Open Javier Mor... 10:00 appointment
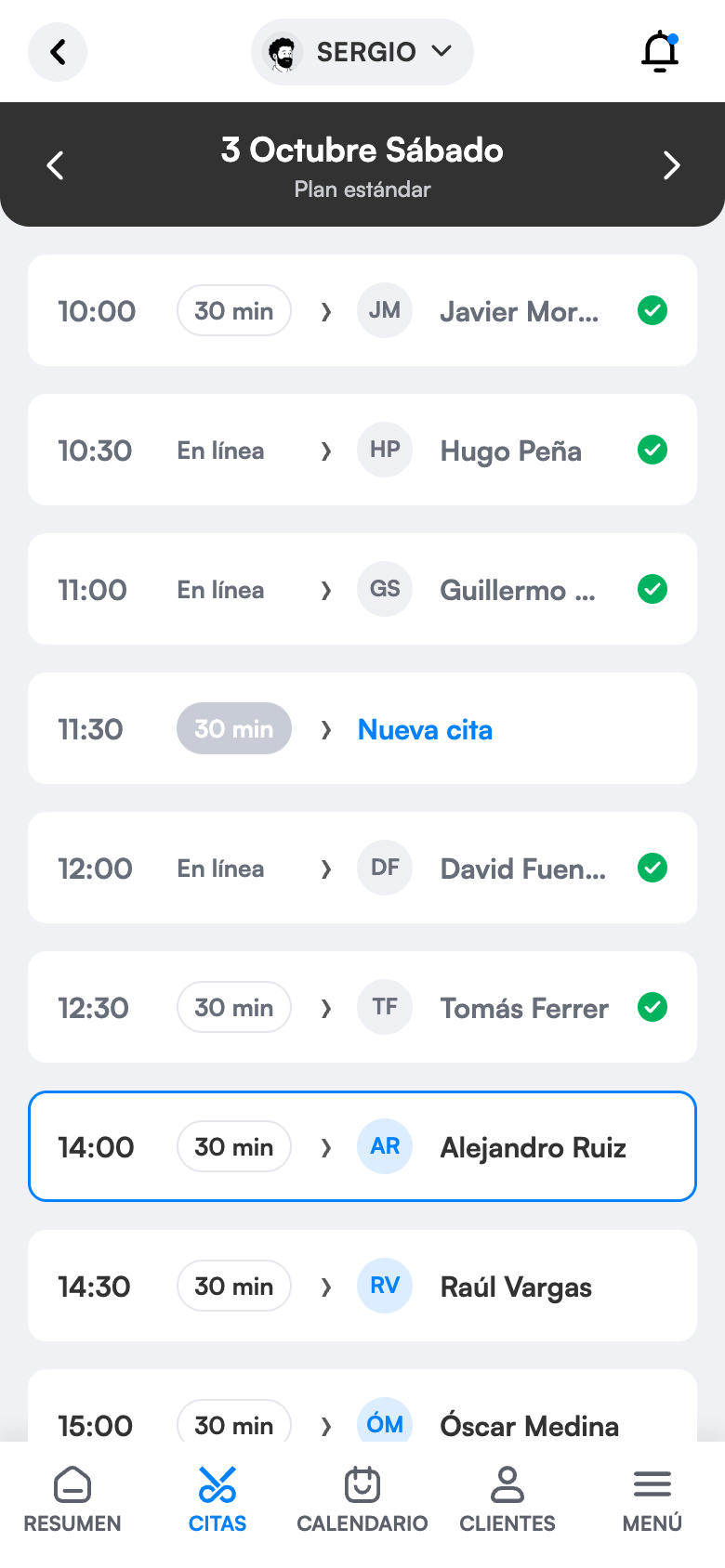The height and width of the screenshot is (1568, 725). 362,310
